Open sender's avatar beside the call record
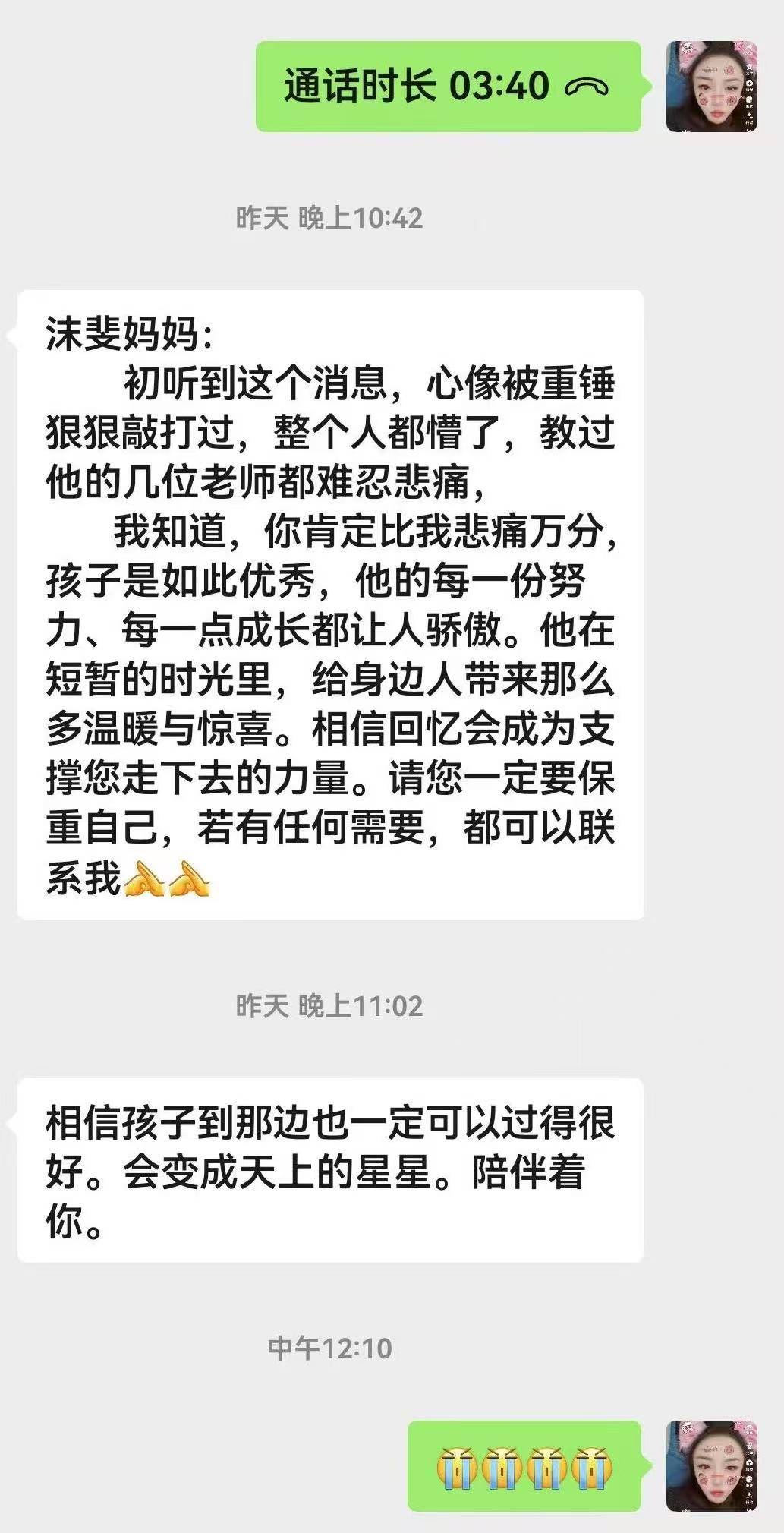The image size is (784, 1533). 711,87
